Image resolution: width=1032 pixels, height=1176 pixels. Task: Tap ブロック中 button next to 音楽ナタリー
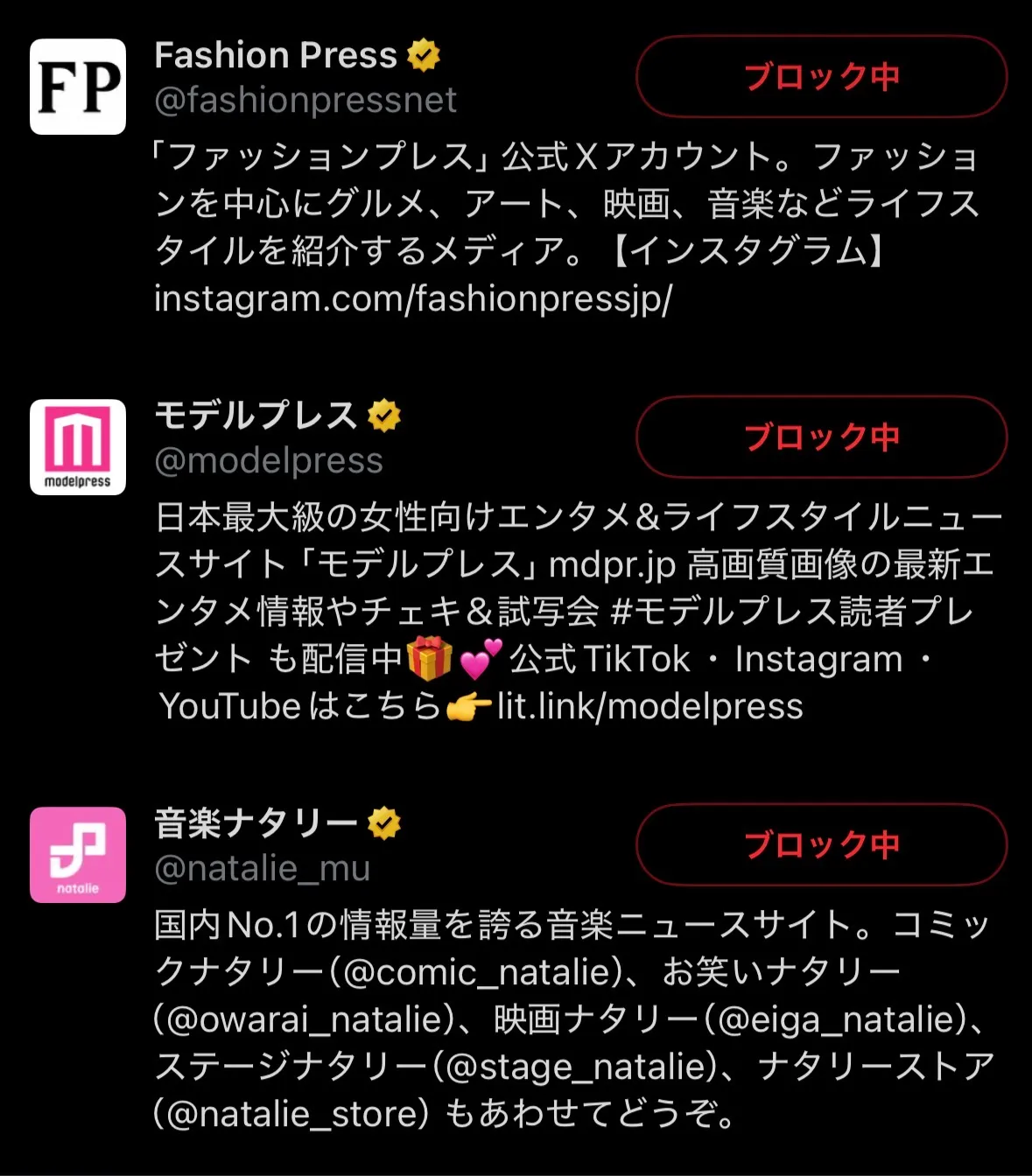[821, 844]
